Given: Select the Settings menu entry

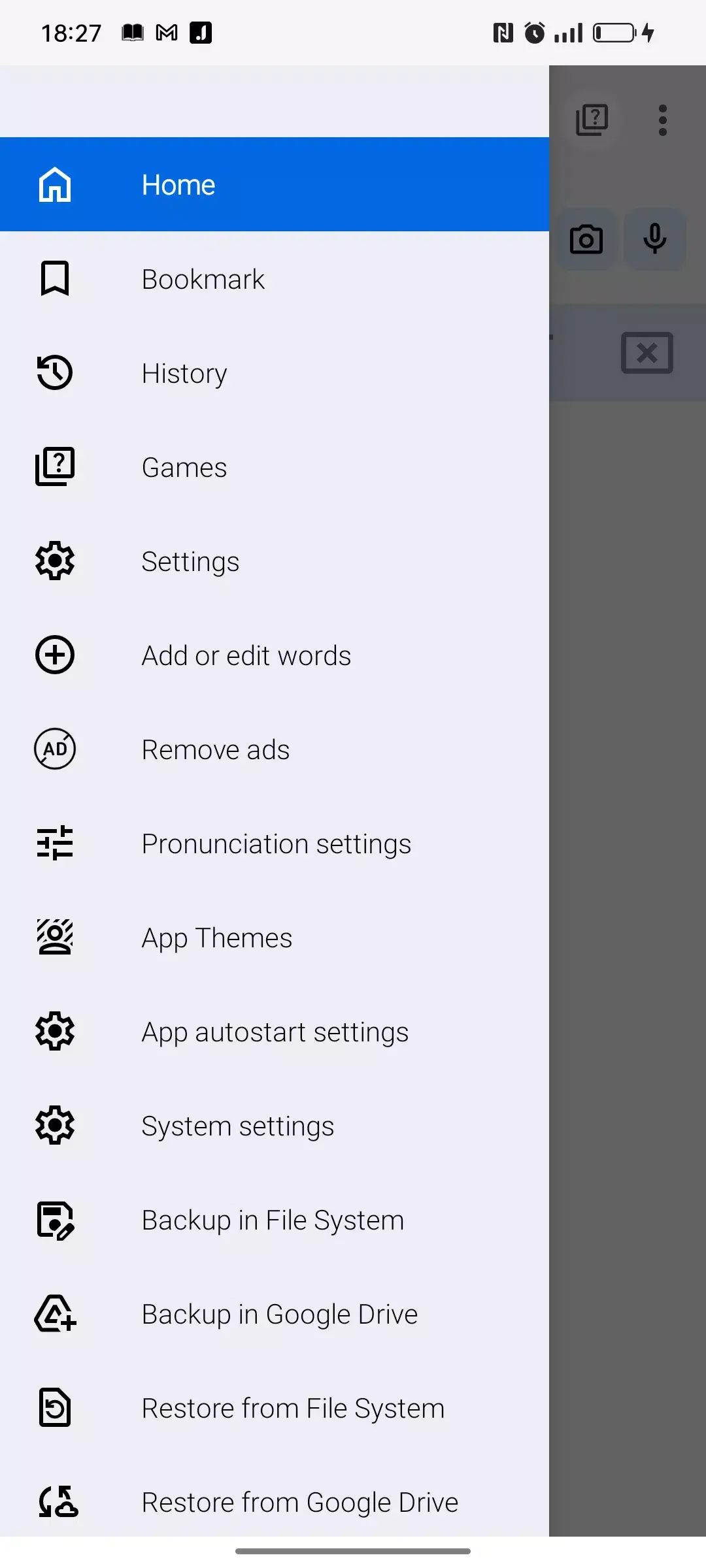Looking at the screenshot, I should click(190, 561).
